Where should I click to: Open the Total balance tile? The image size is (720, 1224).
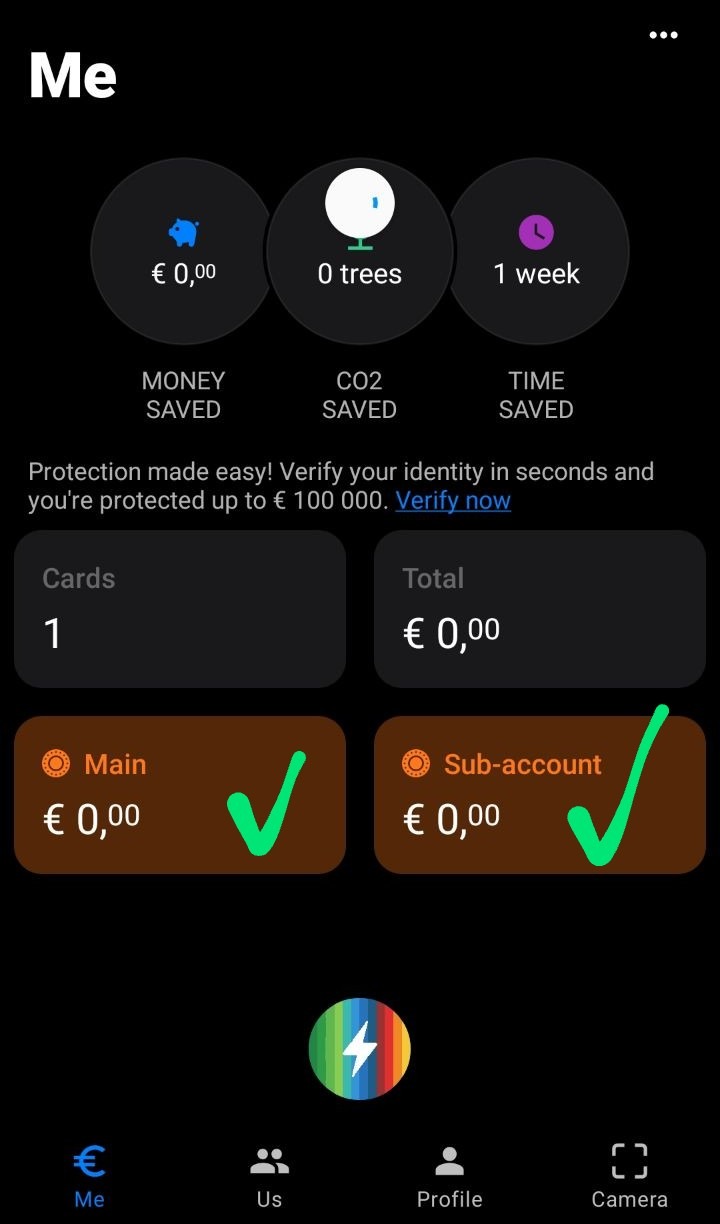(540, 608)
